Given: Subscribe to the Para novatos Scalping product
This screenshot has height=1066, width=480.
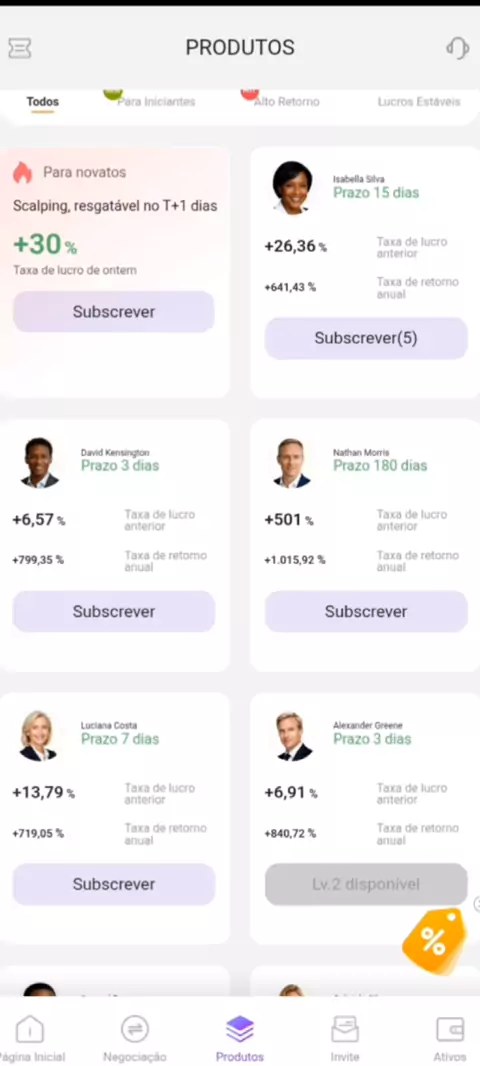Looking at the screenshot, I should click(114, 312).
